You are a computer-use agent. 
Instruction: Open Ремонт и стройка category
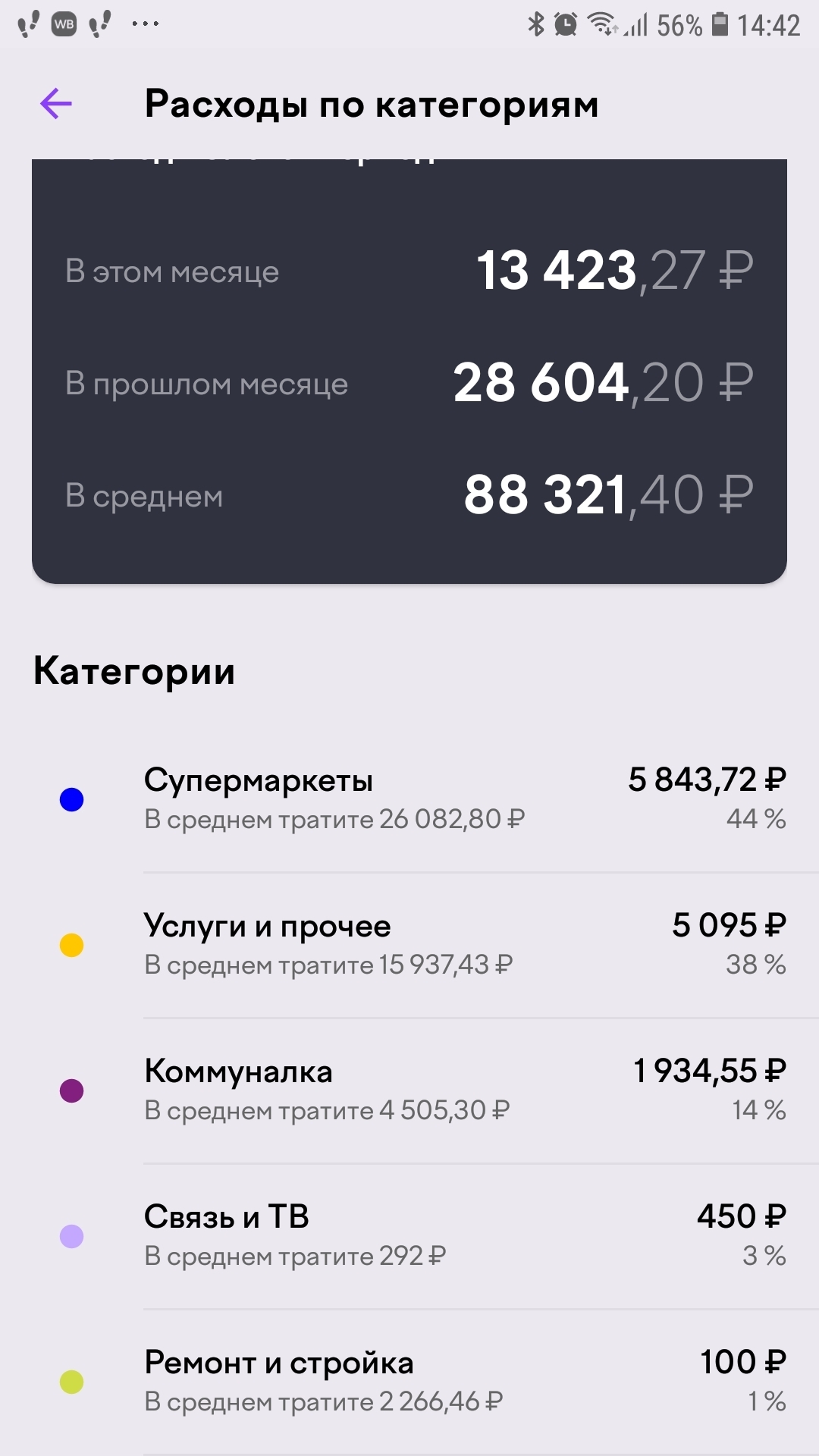pyautogui.click(x=409, y=1381)
